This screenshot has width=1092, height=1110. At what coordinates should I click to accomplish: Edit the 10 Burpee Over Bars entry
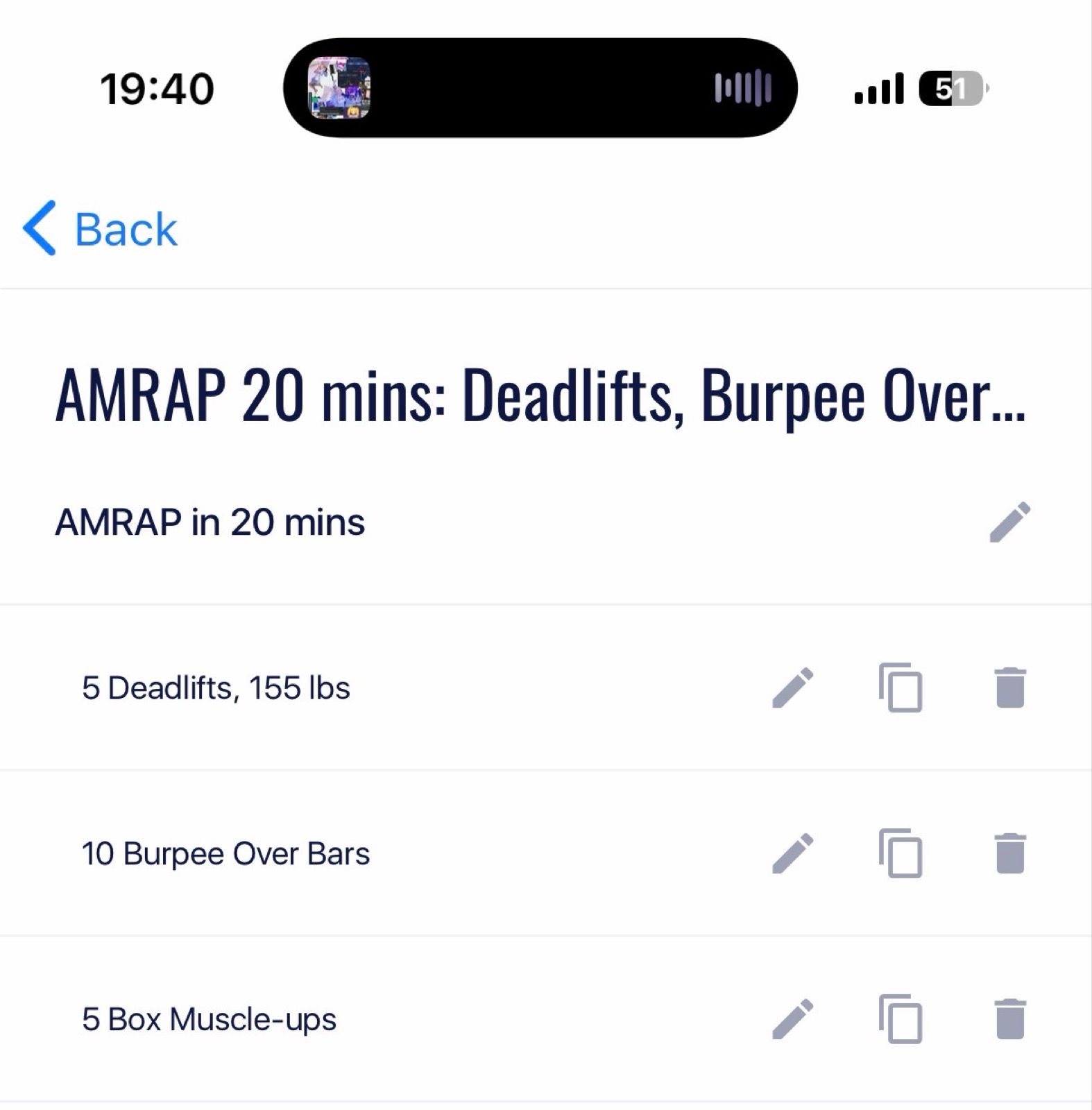pos(793,853)
